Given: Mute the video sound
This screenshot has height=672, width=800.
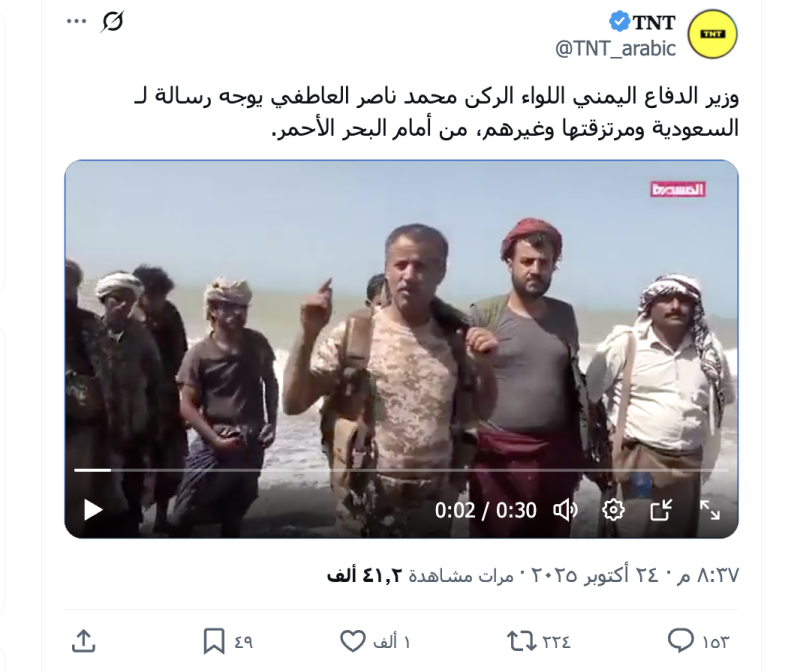Looking at the screenshot, I should (565, 510).
